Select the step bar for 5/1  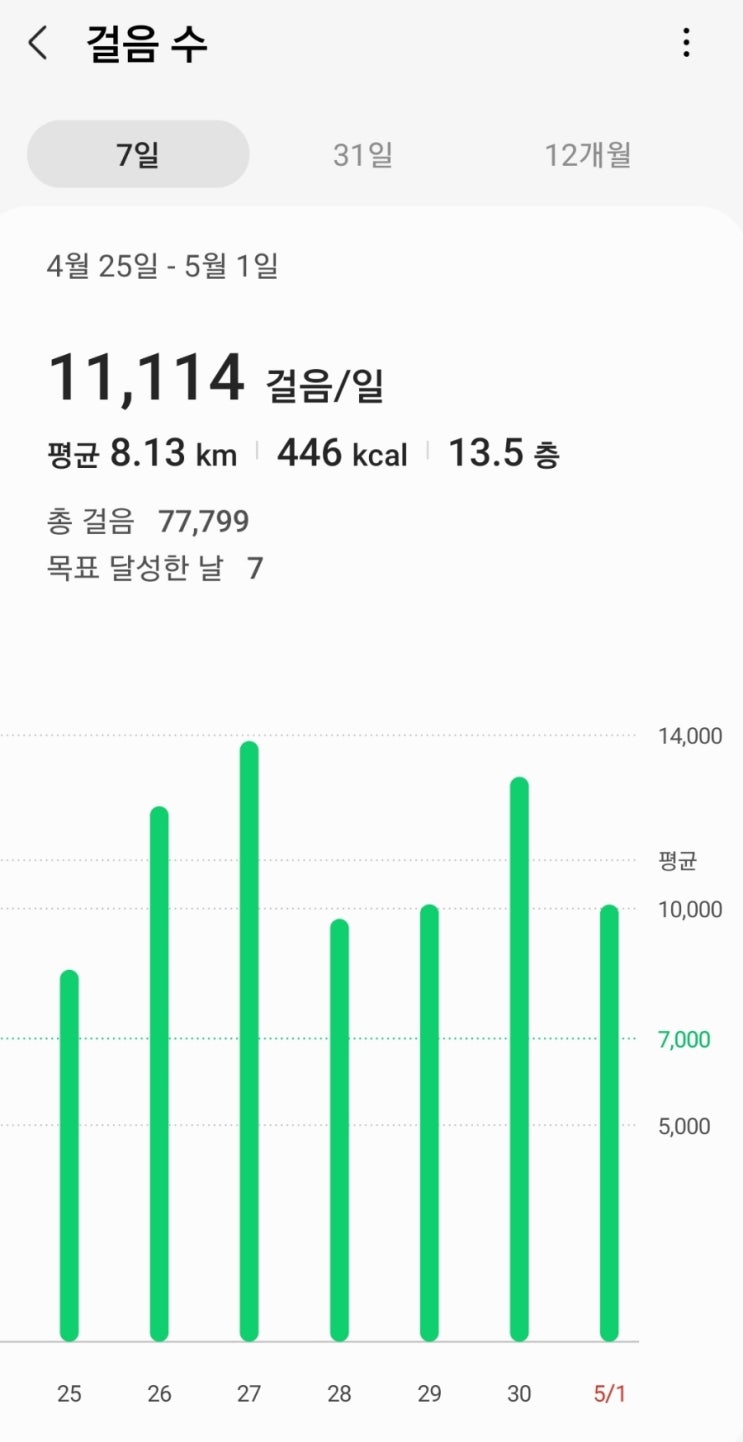[609, 1122]
